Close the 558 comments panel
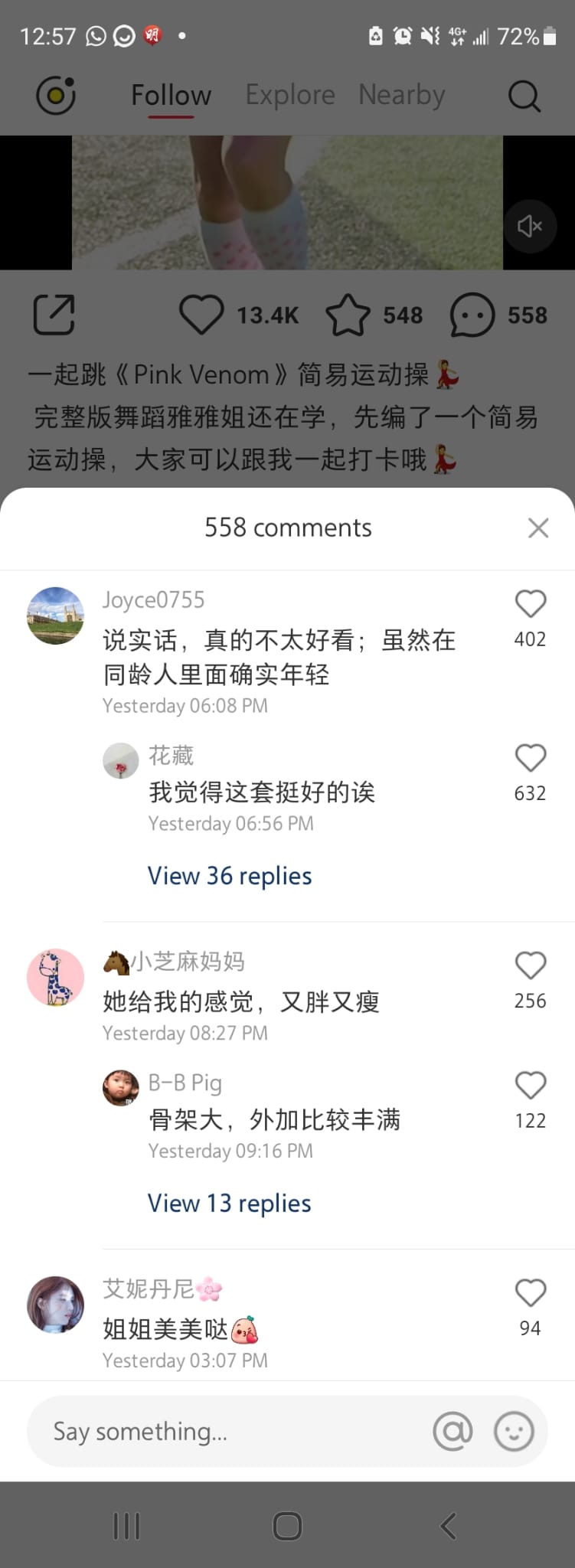The width and height of the screenshot is (575, 1568). pos(538,528)
